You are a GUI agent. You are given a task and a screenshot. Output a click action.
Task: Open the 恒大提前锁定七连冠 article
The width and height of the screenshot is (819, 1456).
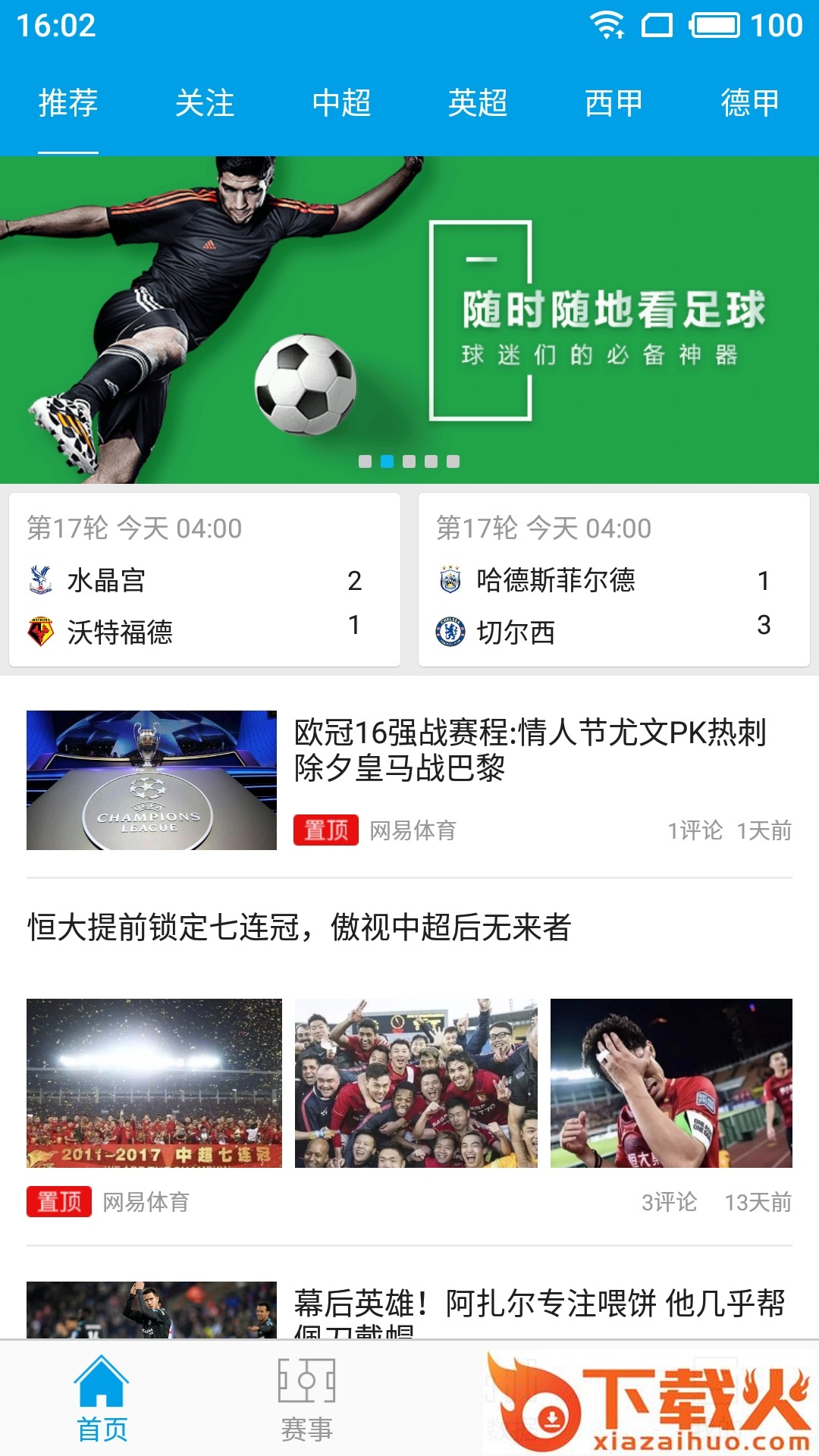point(300,927)
